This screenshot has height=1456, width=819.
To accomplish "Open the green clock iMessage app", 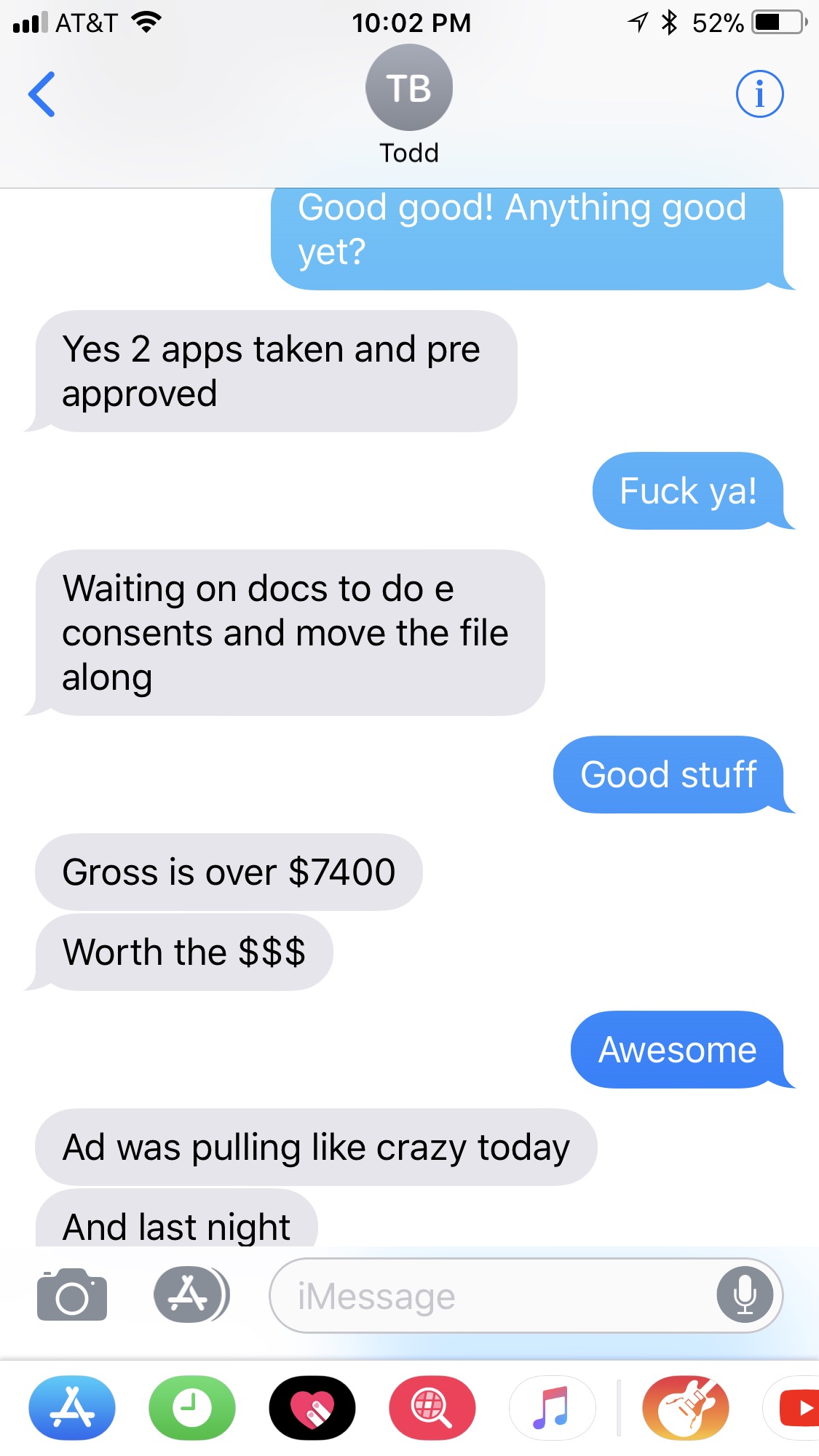I will point(192,1408).
